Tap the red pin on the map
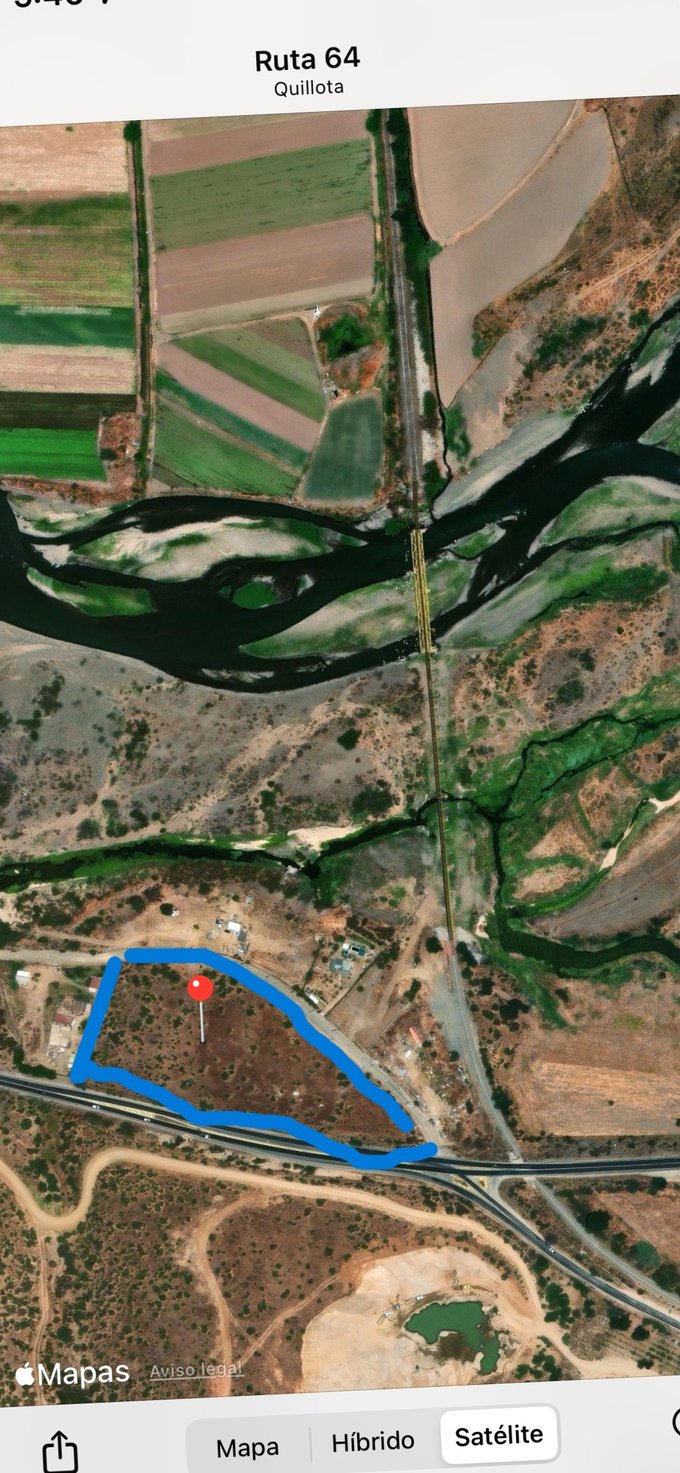Image resolution: width=680 pixels, height=1473 pixels. [x=200, y=989]
